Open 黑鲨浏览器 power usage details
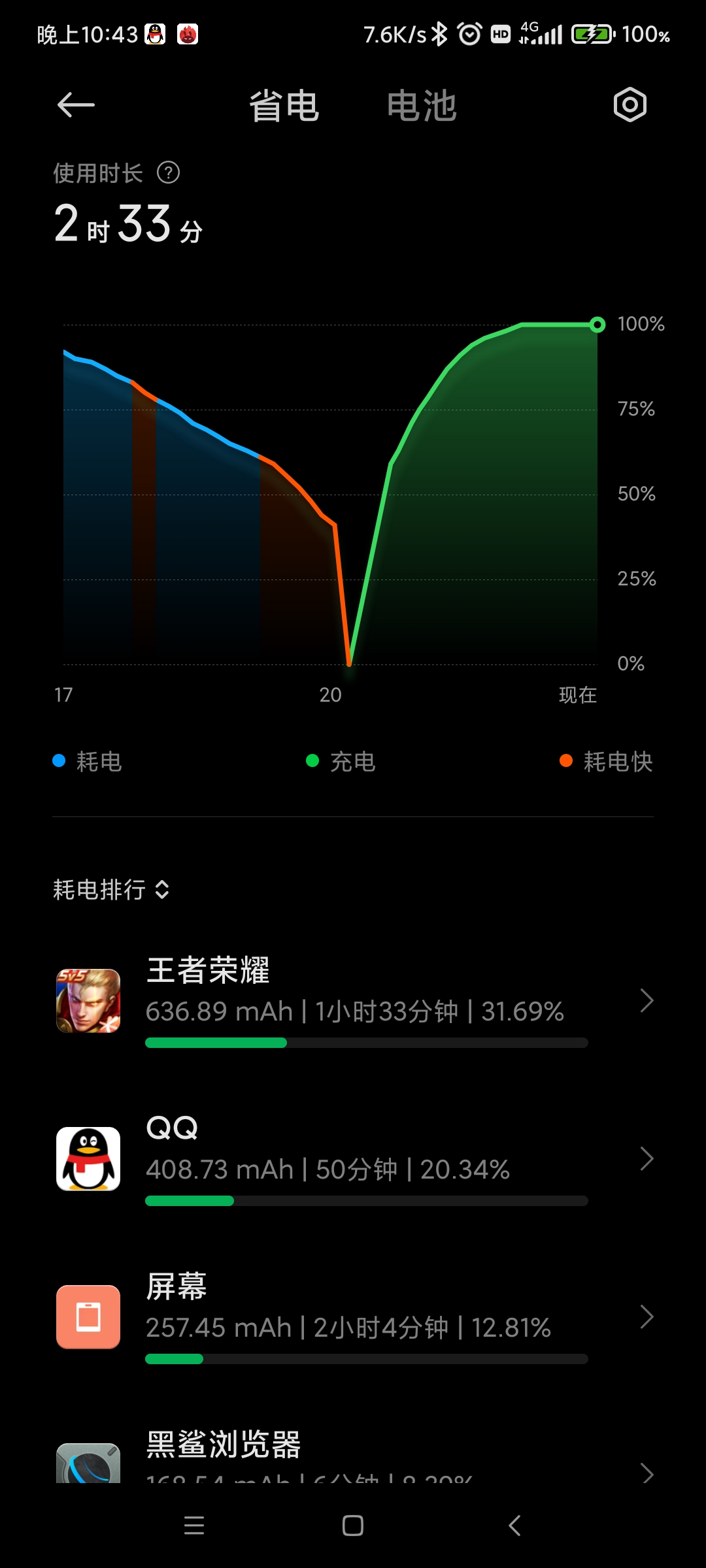The image size is (706, 1568). point(353,1456)
